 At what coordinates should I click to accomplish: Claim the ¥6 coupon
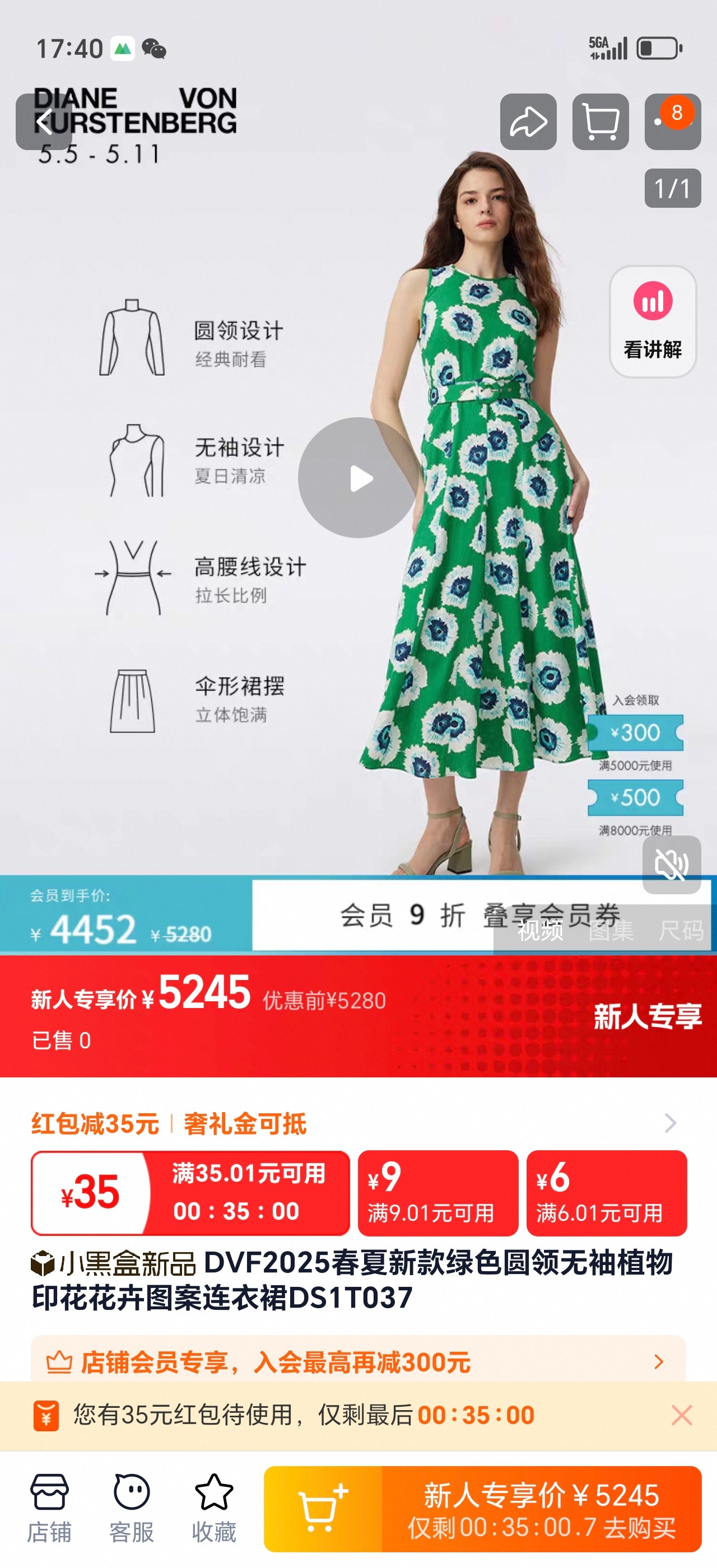pos(607,1192)
